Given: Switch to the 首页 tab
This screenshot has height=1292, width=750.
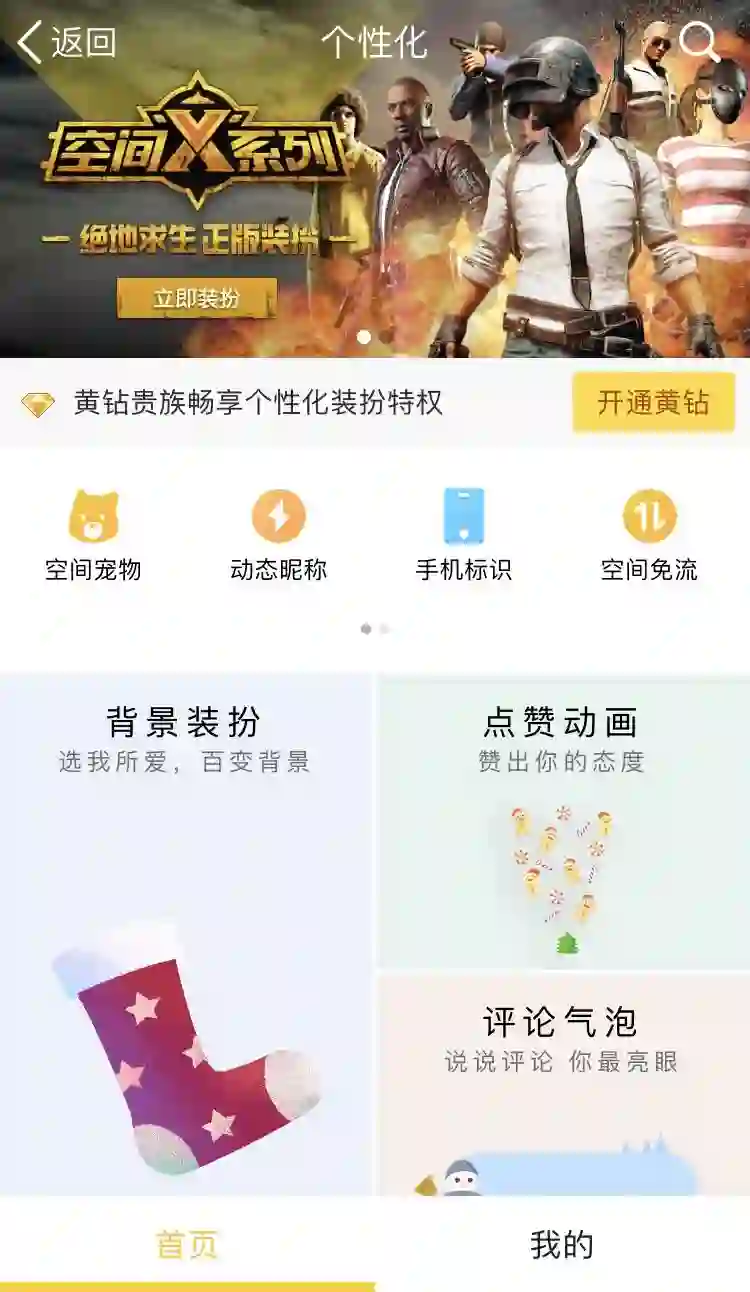Looking at the screenshot, I should [x=187, y=1245].
